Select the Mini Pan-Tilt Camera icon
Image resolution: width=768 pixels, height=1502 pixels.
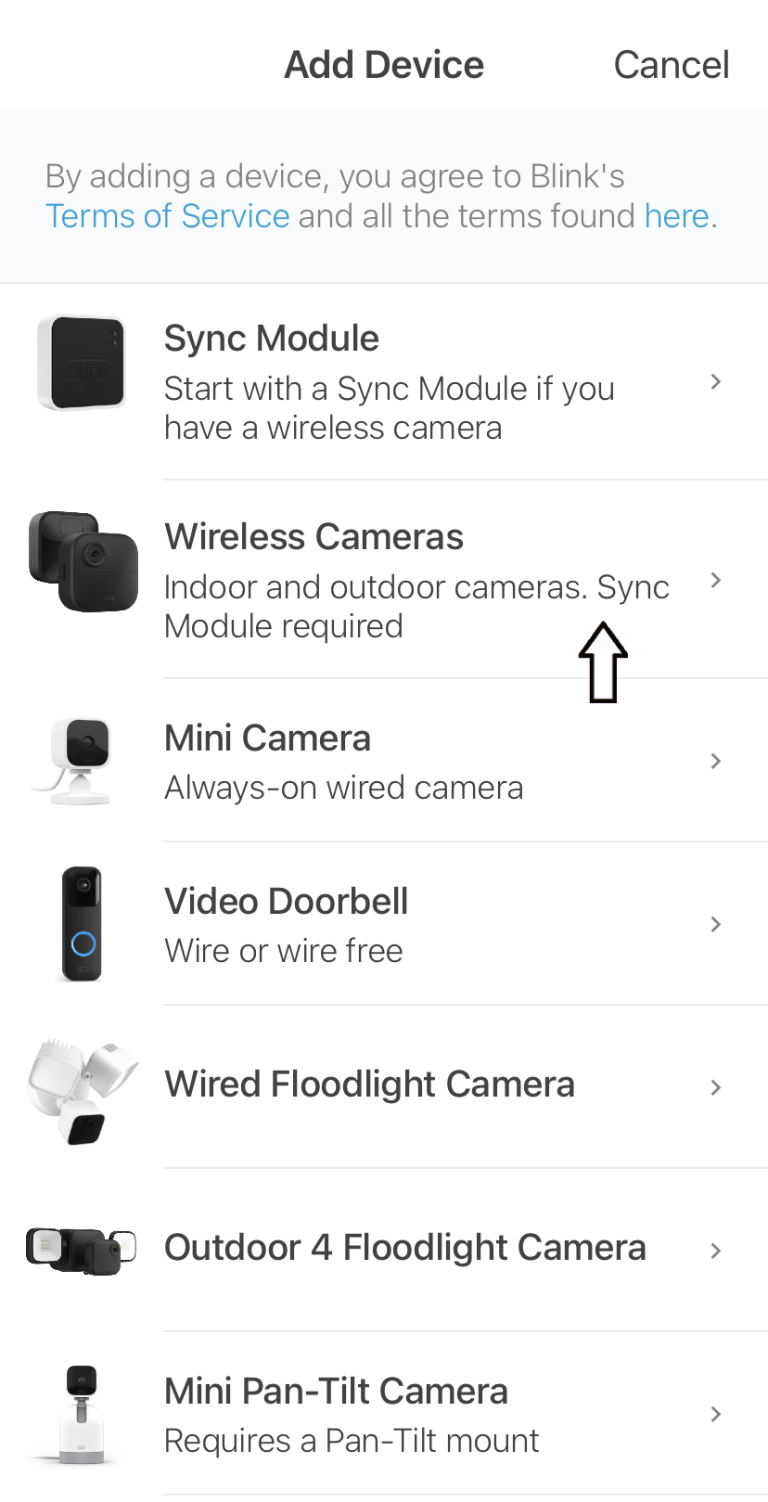click(x=81, y=1414)
